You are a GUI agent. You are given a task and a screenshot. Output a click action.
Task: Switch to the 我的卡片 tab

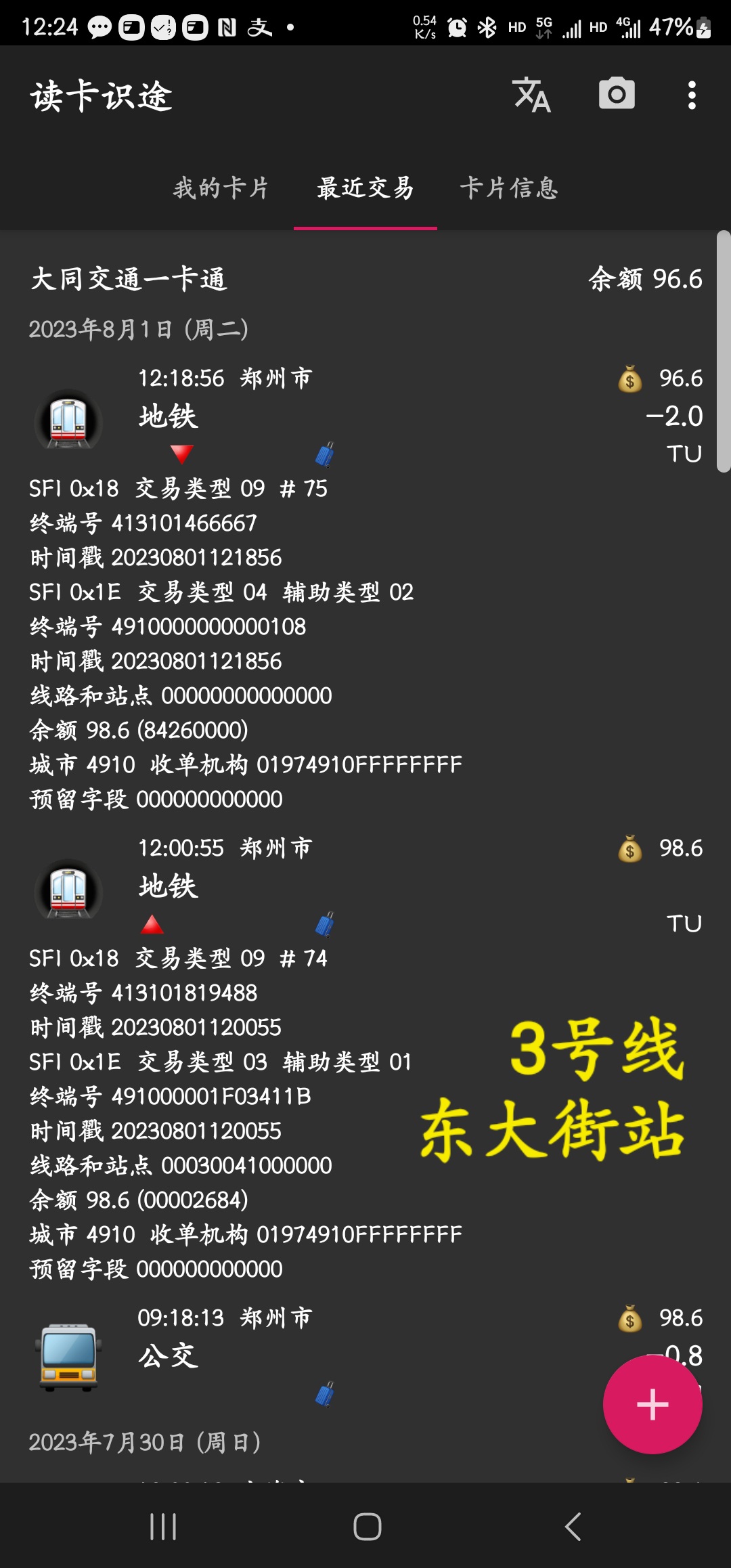221,188
